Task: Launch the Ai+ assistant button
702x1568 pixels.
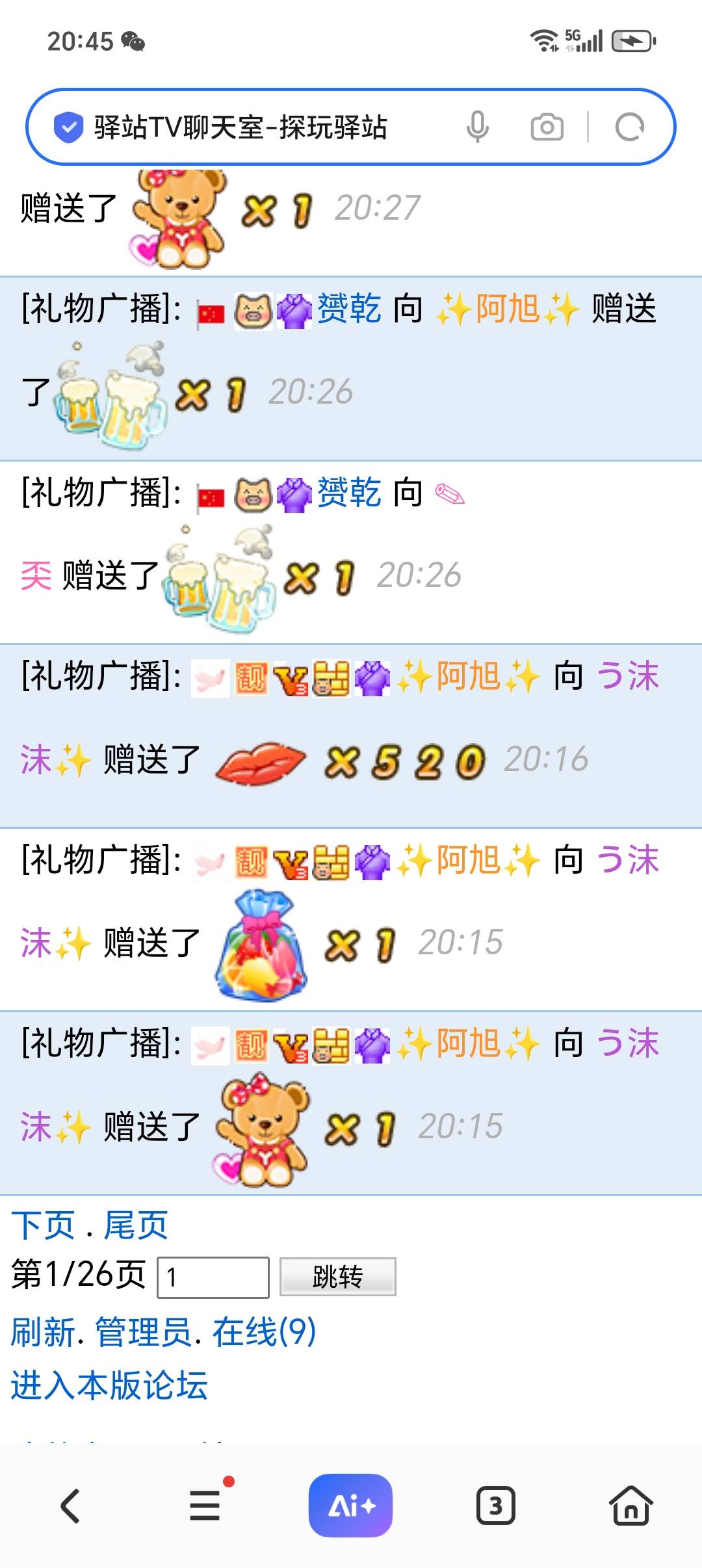Action: click(x=350, y=1506)
